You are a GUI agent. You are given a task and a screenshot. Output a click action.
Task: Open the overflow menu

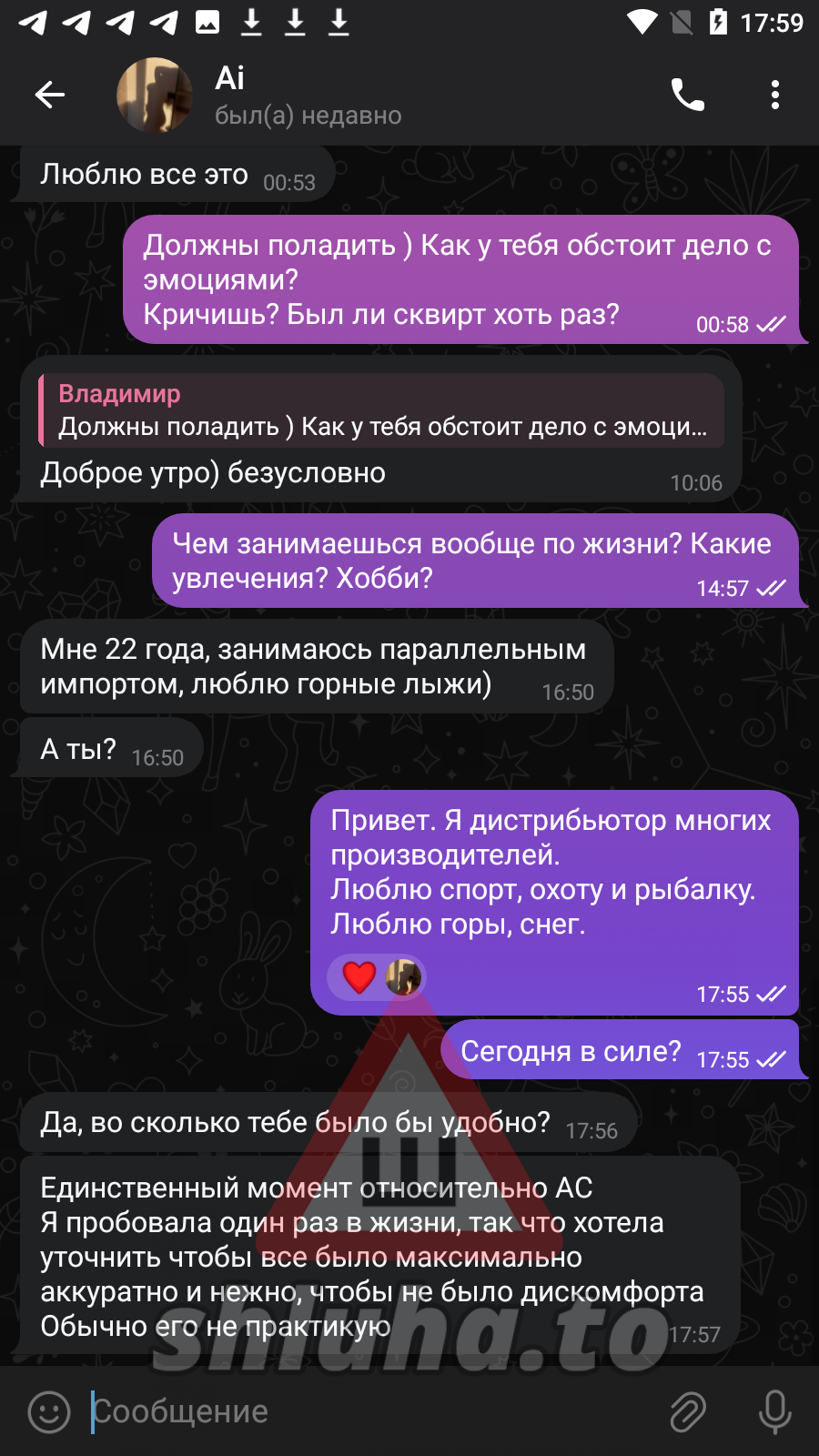tap(775, 95)
